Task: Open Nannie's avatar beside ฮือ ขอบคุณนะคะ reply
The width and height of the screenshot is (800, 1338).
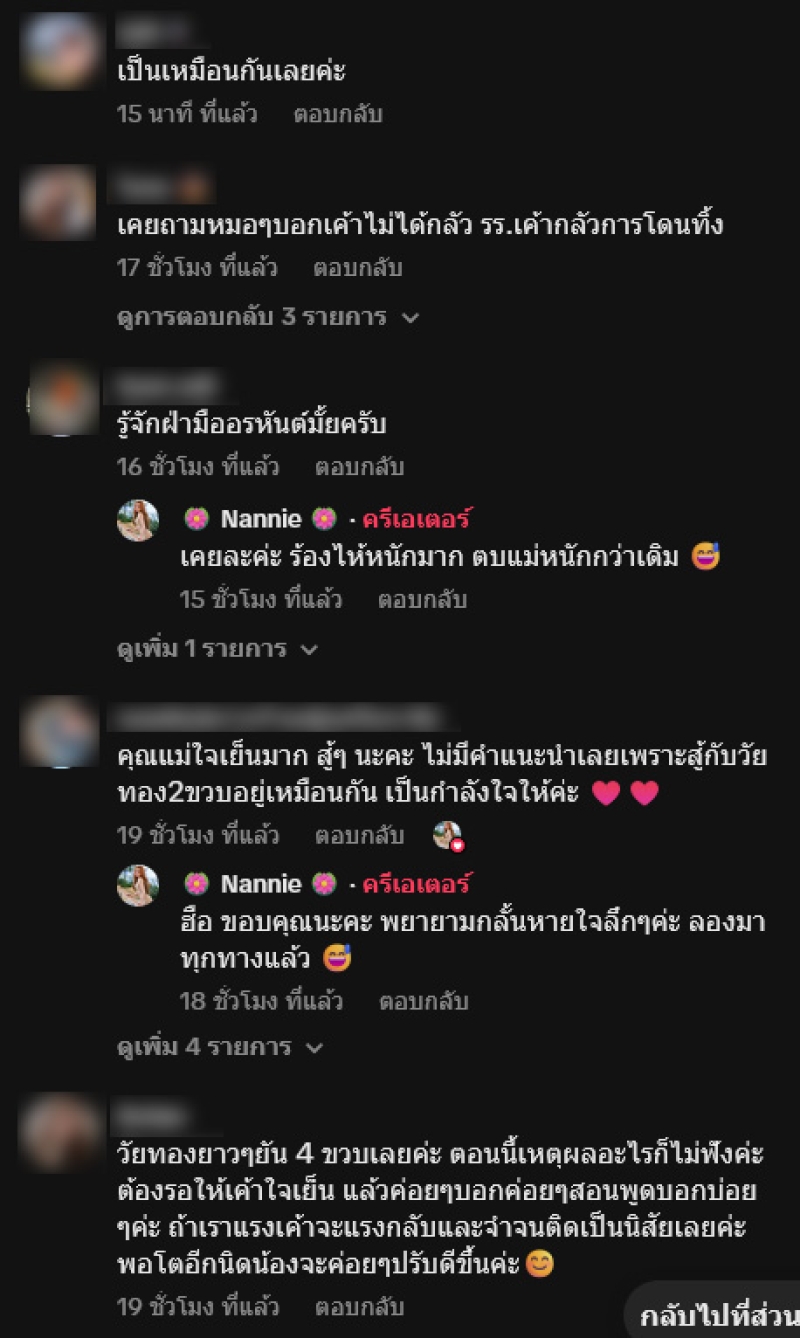Action: (138, 886)
